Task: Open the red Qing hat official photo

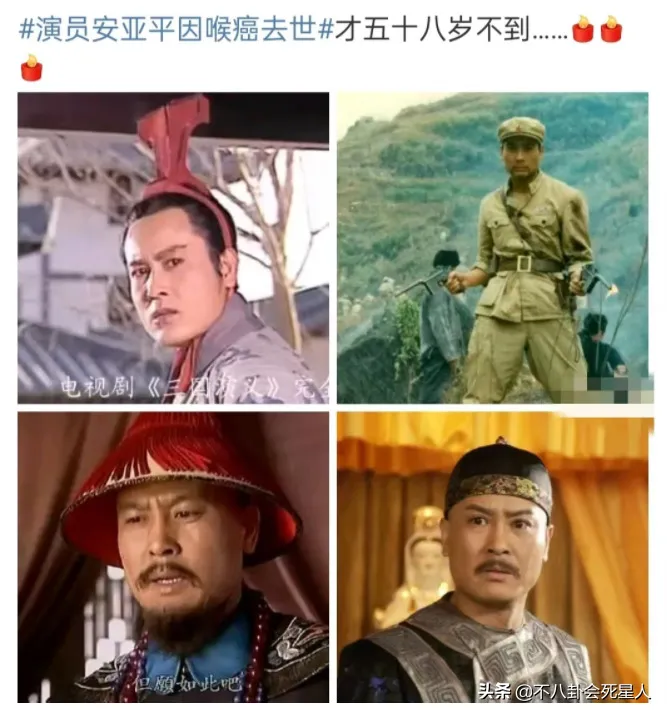Action: [173, 556]
